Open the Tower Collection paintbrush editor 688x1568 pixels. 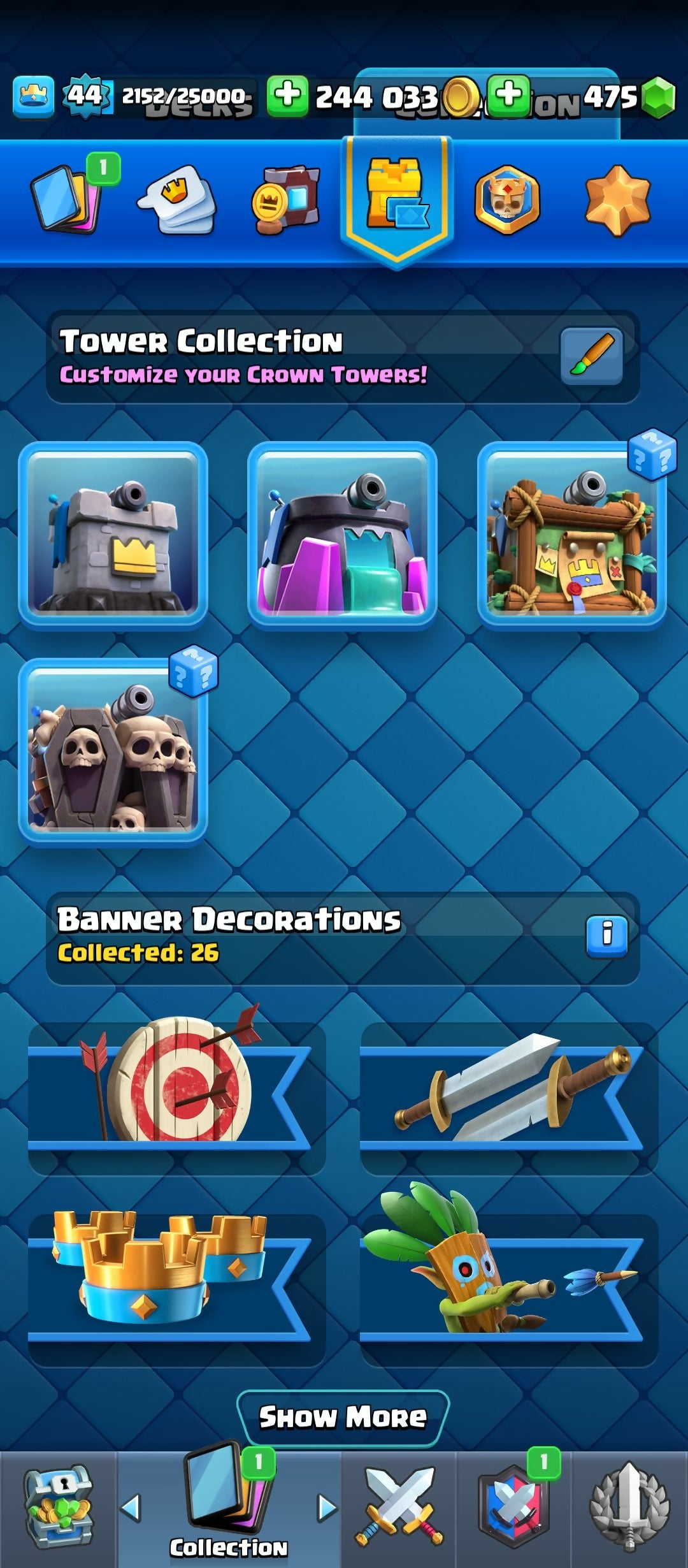tap(591, 355)
